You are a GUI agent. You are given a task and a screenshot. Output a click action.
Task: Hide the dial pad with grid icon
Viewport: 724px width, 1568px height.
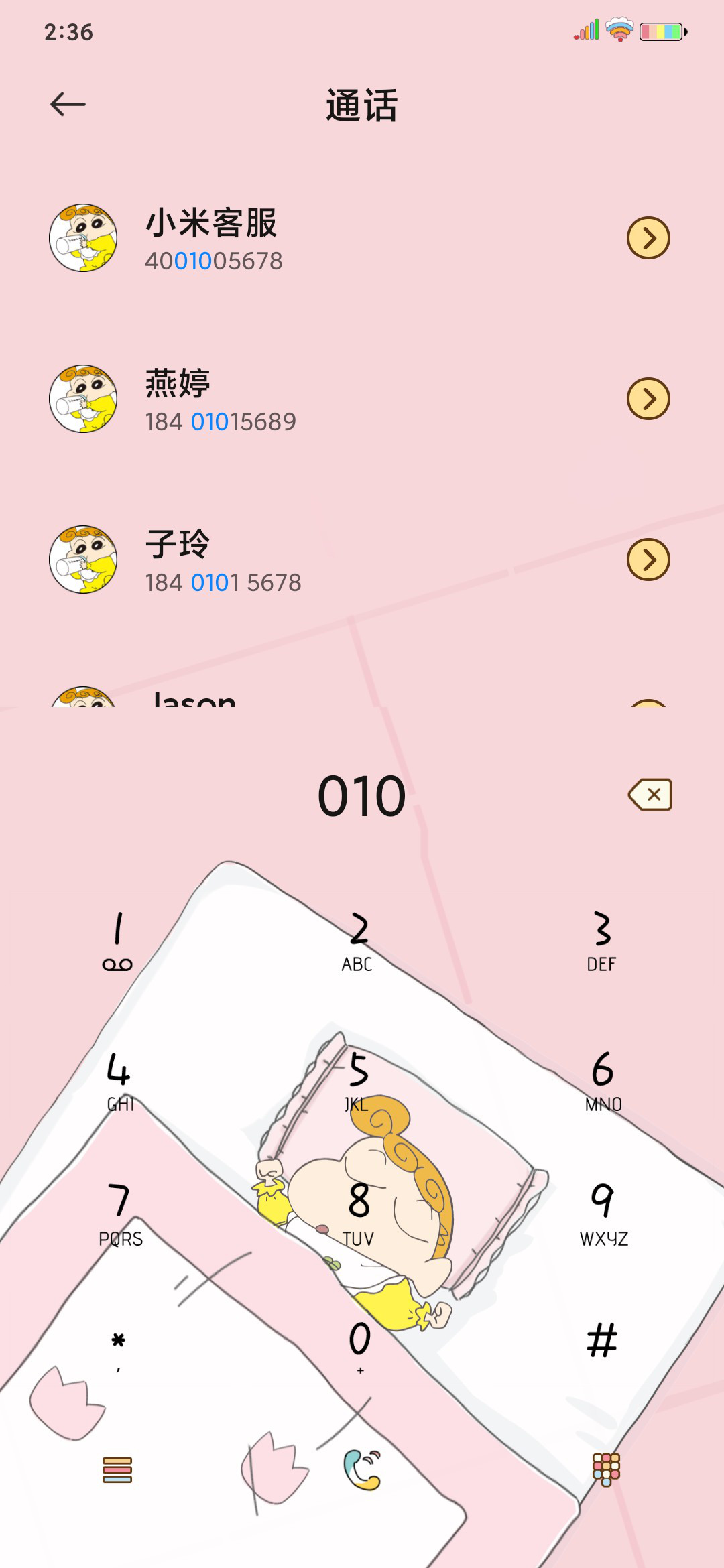(606, 1469)
